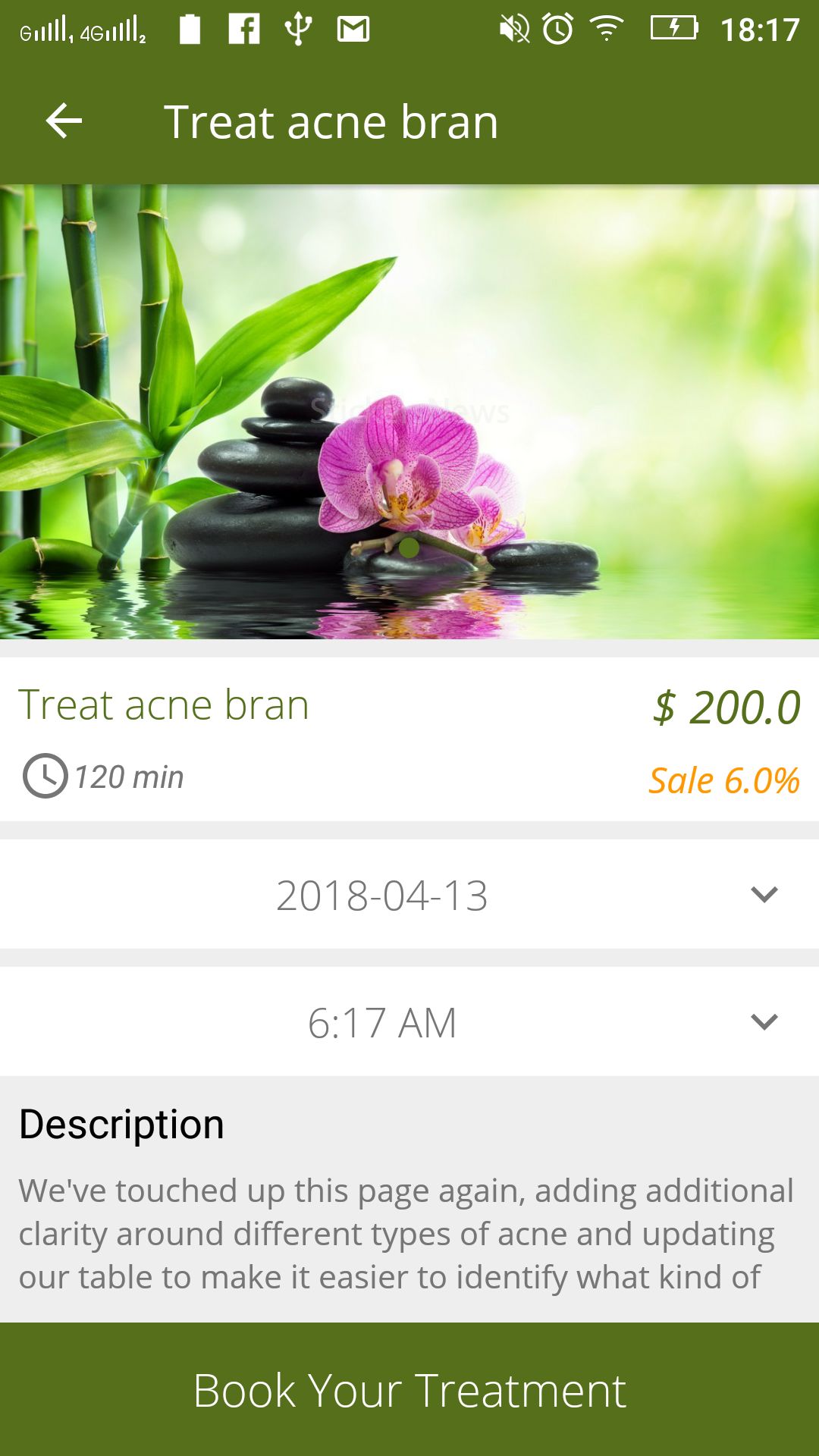Viewport: 819px width, 1456px height.
Task: Change the 6:17 AM time selection
Action: (409, 1022)
